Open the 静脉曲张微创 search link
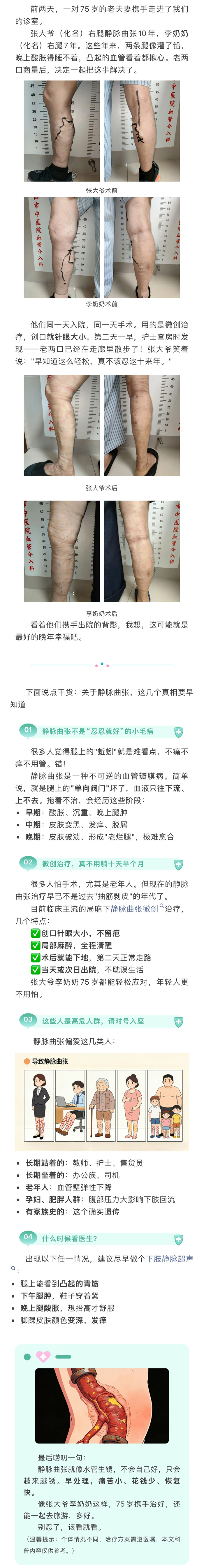Image resolution: width=204 pixels, height=1568 pixels. click(x=135, y=908)
